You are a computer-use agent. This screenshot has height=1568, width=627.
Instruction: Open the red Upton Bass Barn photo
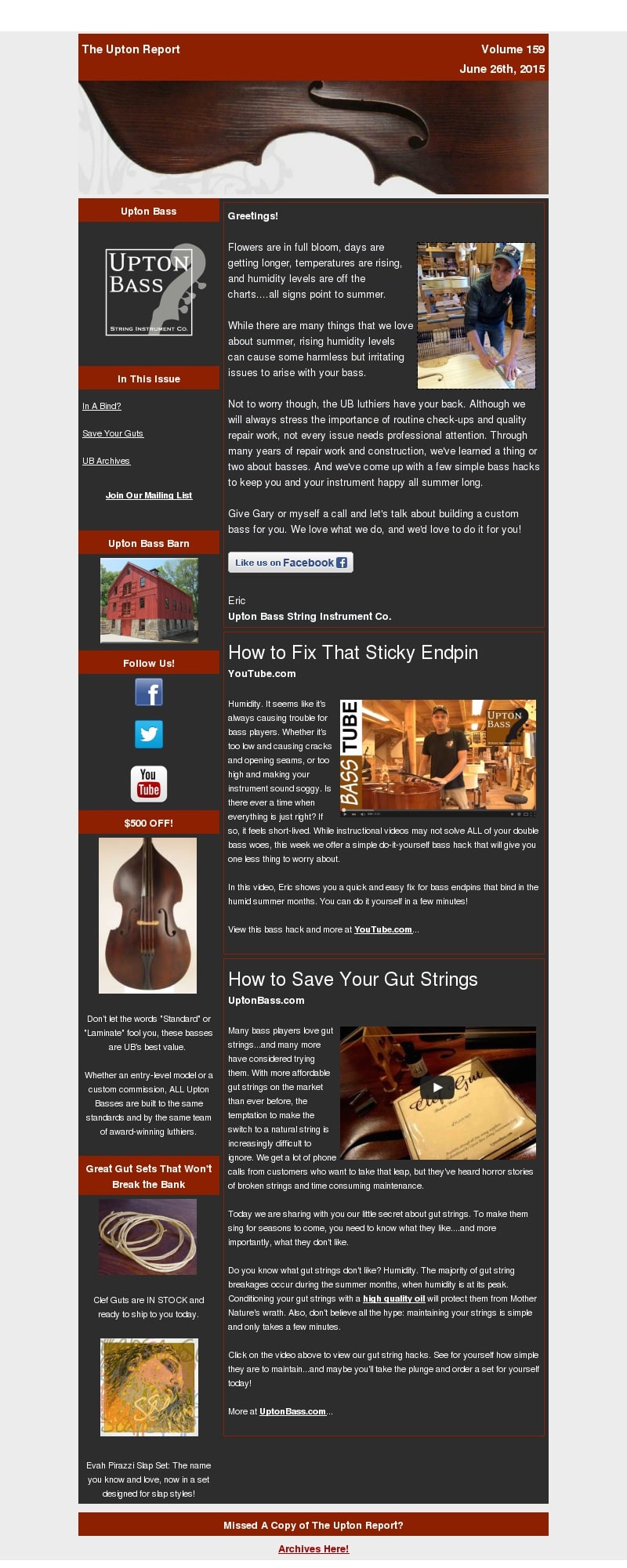(x=149, y=600)
